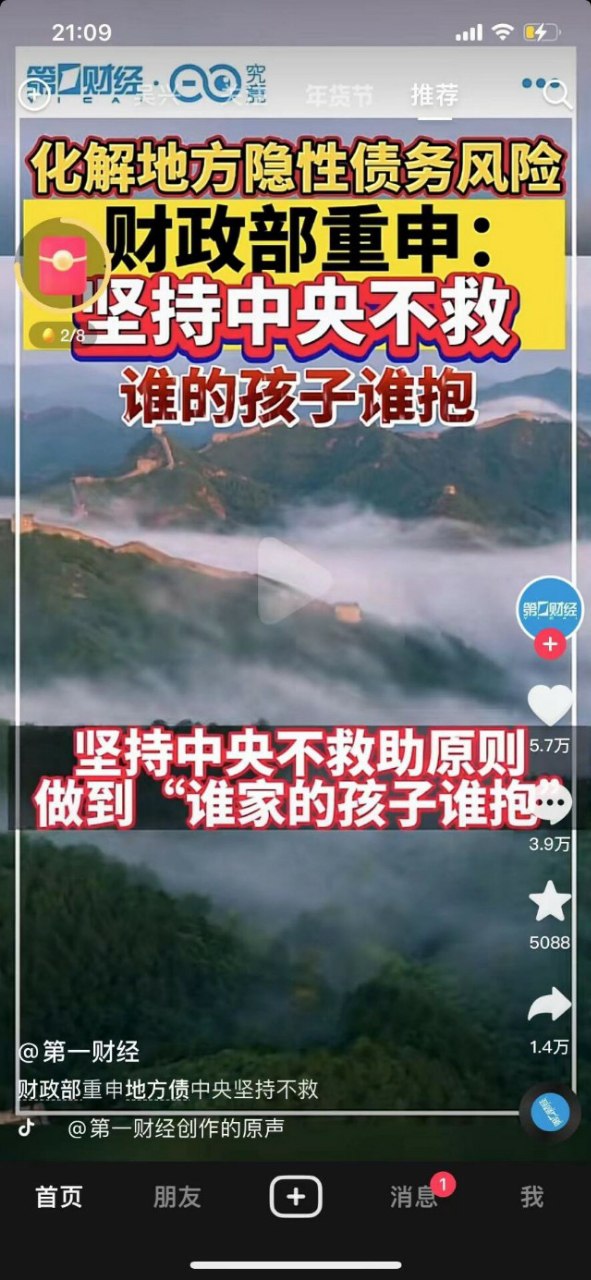Open the comments on this video

click(x=549, y=802)
